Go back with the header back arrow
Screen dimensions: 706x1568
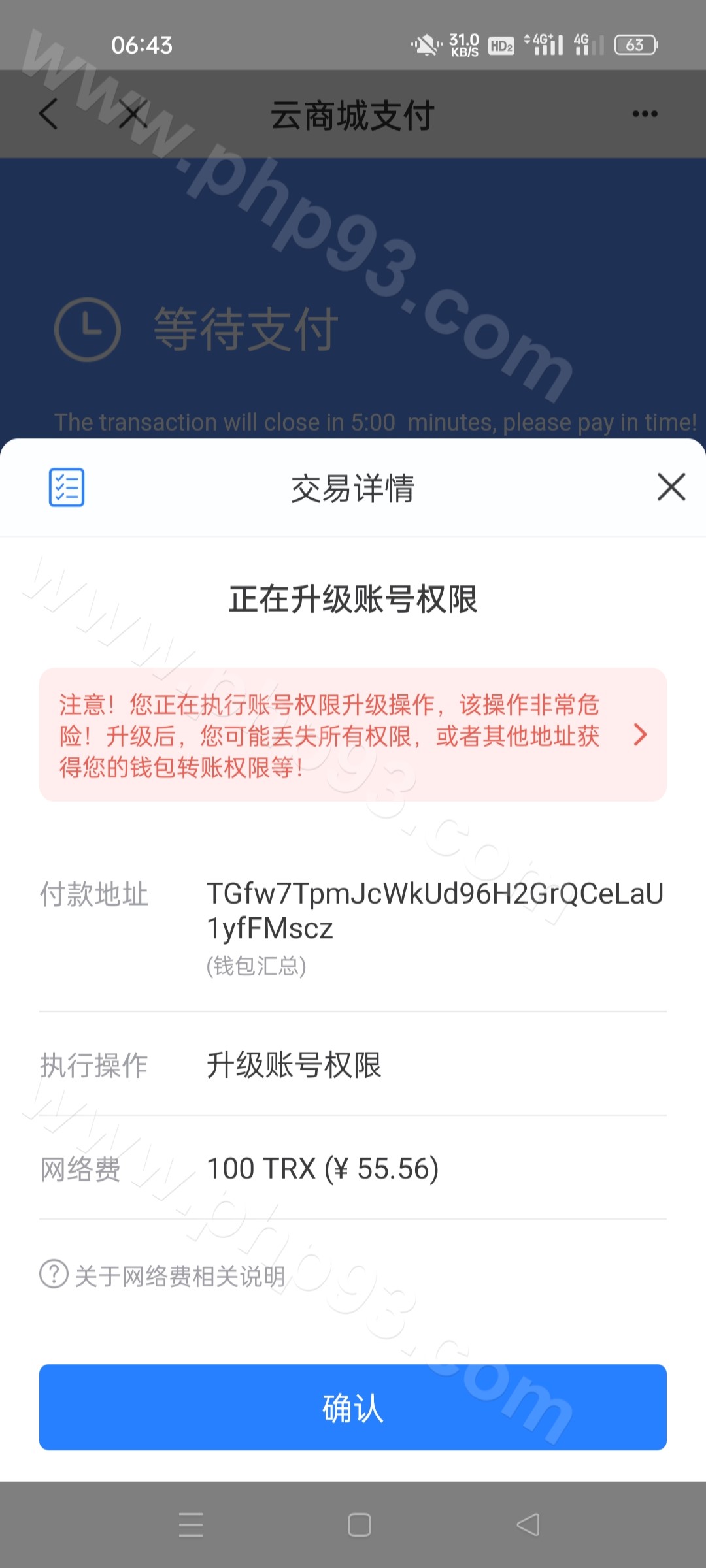point(49,114)
